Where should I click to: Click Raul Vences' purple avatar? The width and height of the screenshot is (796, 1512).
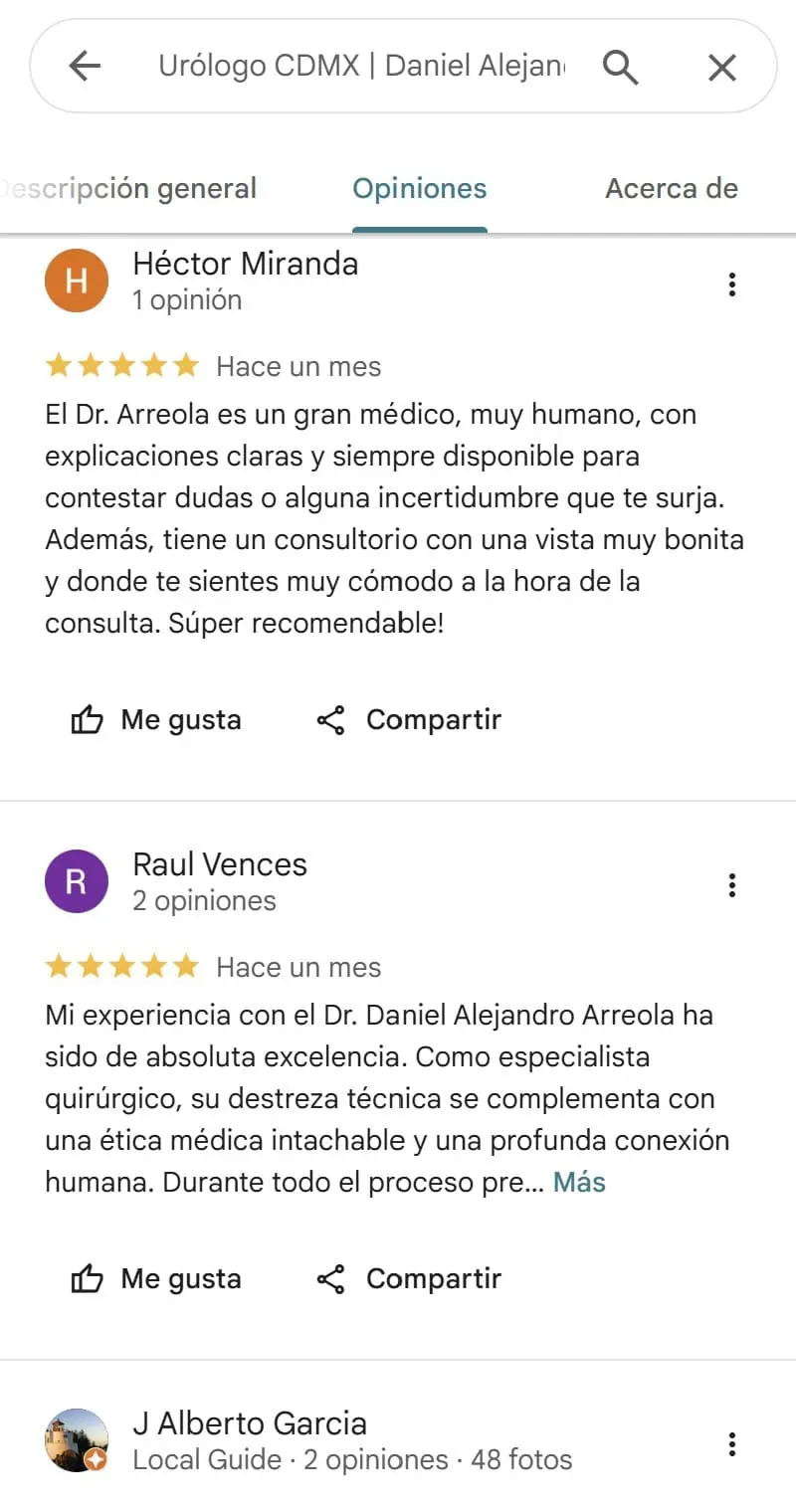coord(77,881)
